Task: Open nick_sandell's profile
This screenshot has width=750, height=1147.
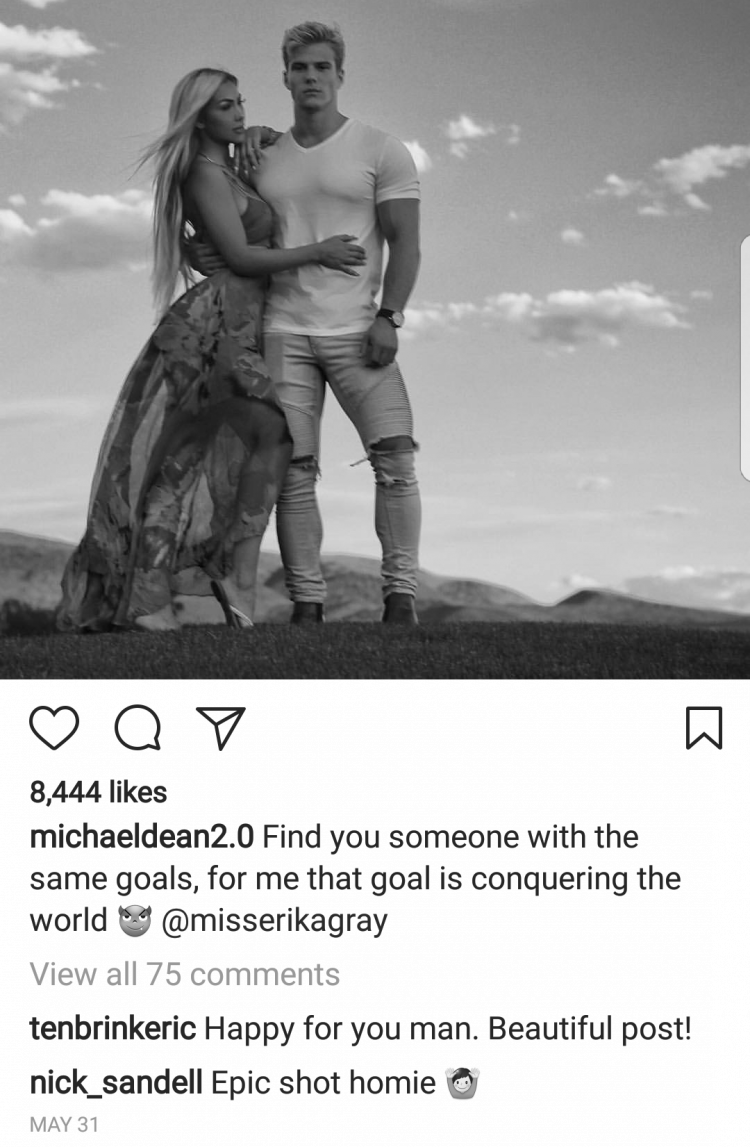Action: coord(116,1082)
